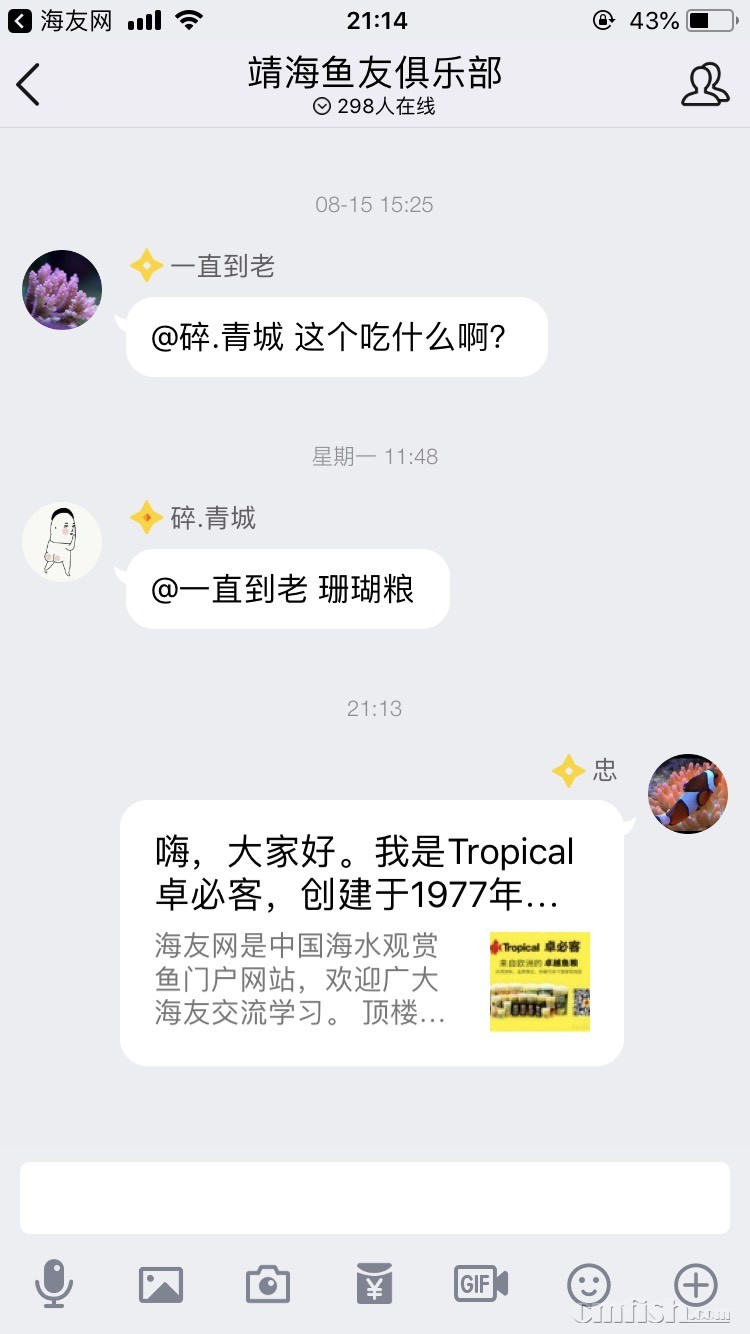The height and width of the screenshot is (1334, 750).
Task: Open the emoji picker
Action: tap(588, 1283)
